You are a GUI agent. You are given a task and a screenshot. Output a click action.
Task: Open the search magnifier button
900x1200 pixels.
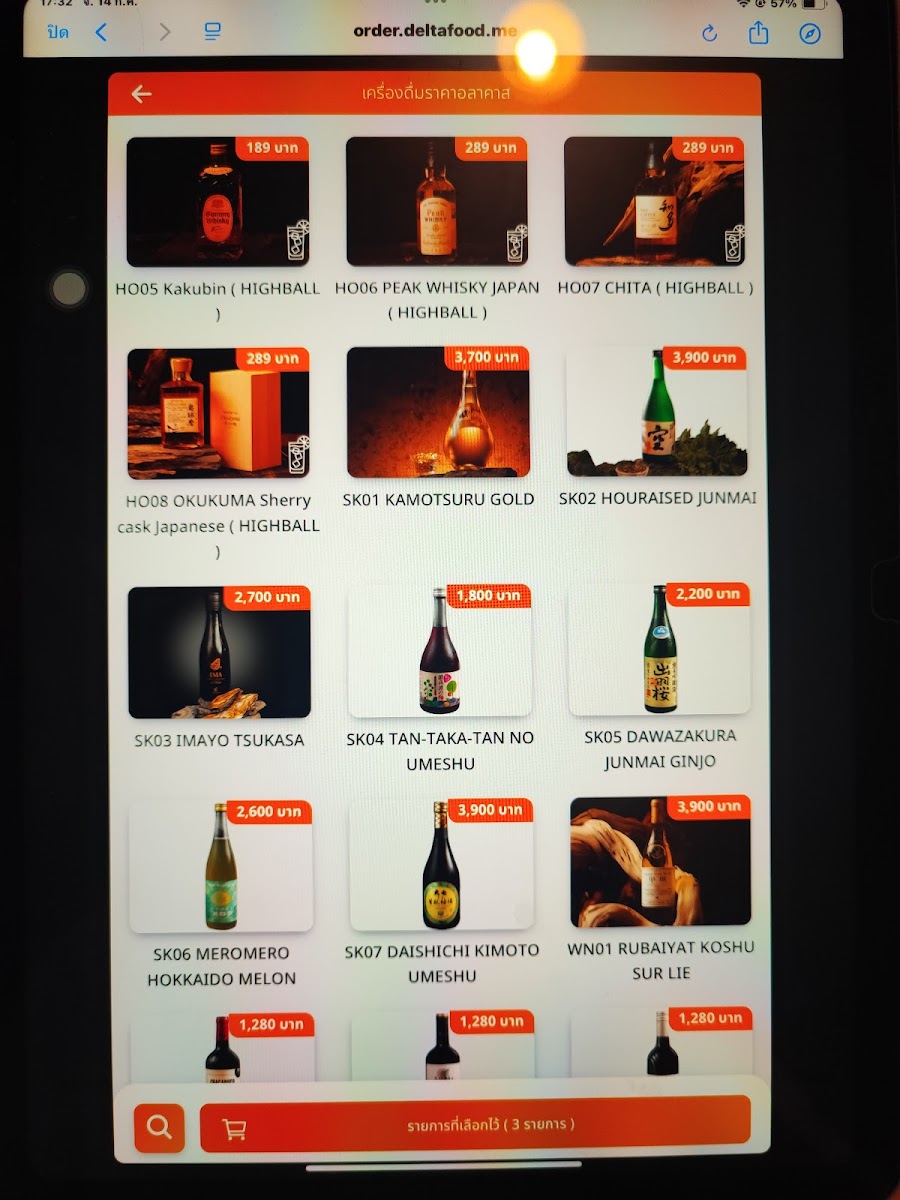(x=159, y=1127)
